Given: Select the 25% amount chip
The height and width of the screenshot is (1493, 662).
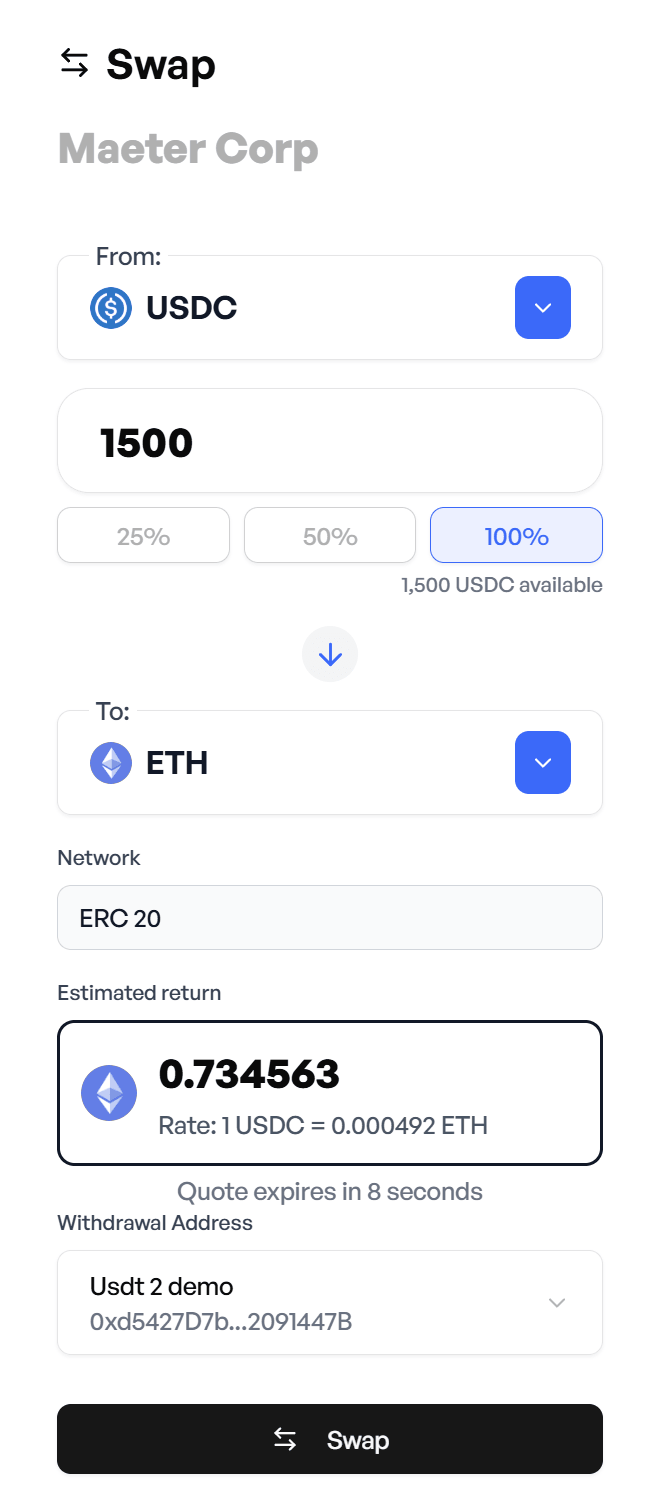Looking at the screenshot, I should pos(143,536).
